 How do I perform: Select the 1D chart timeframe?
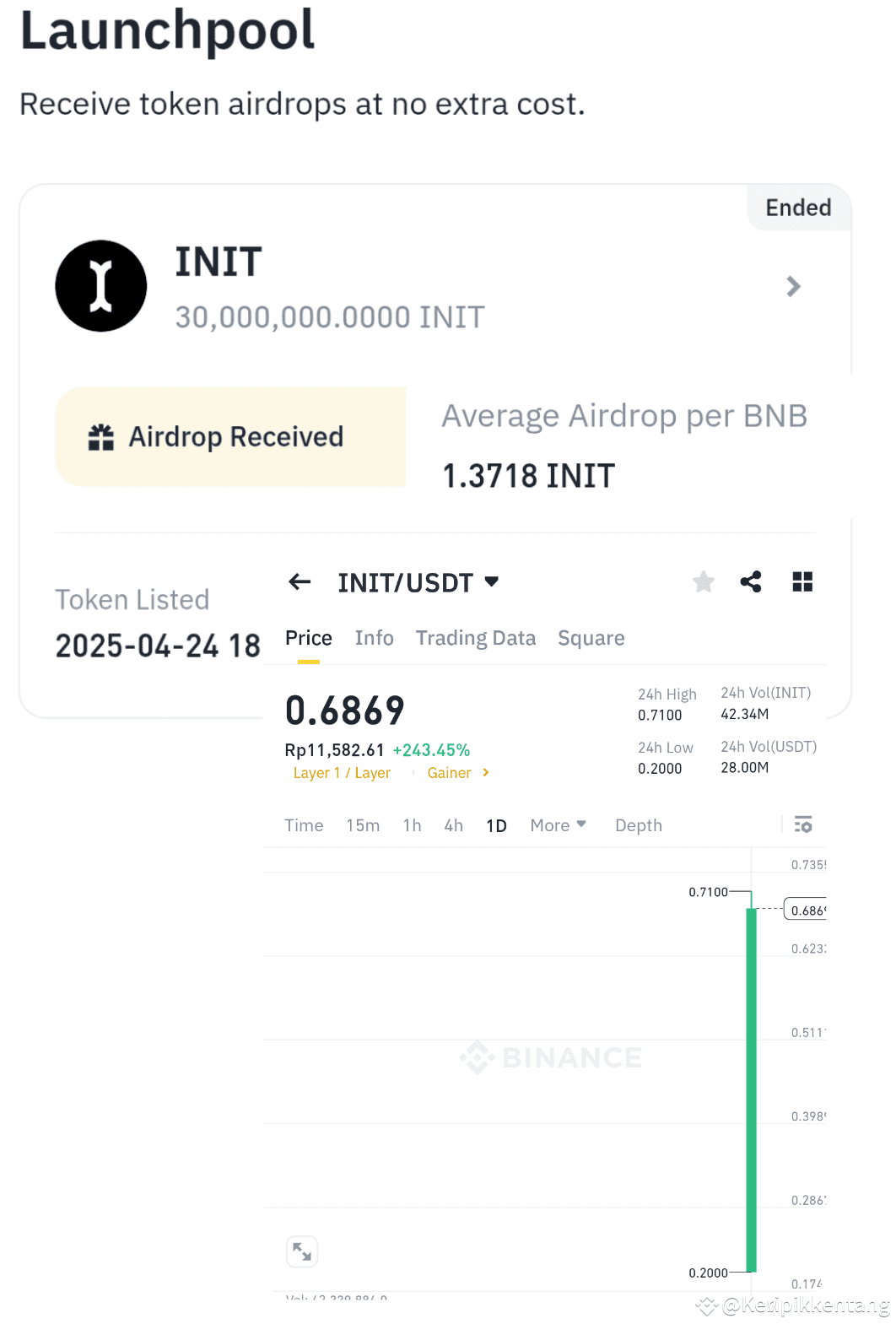[x=496, y=825]
